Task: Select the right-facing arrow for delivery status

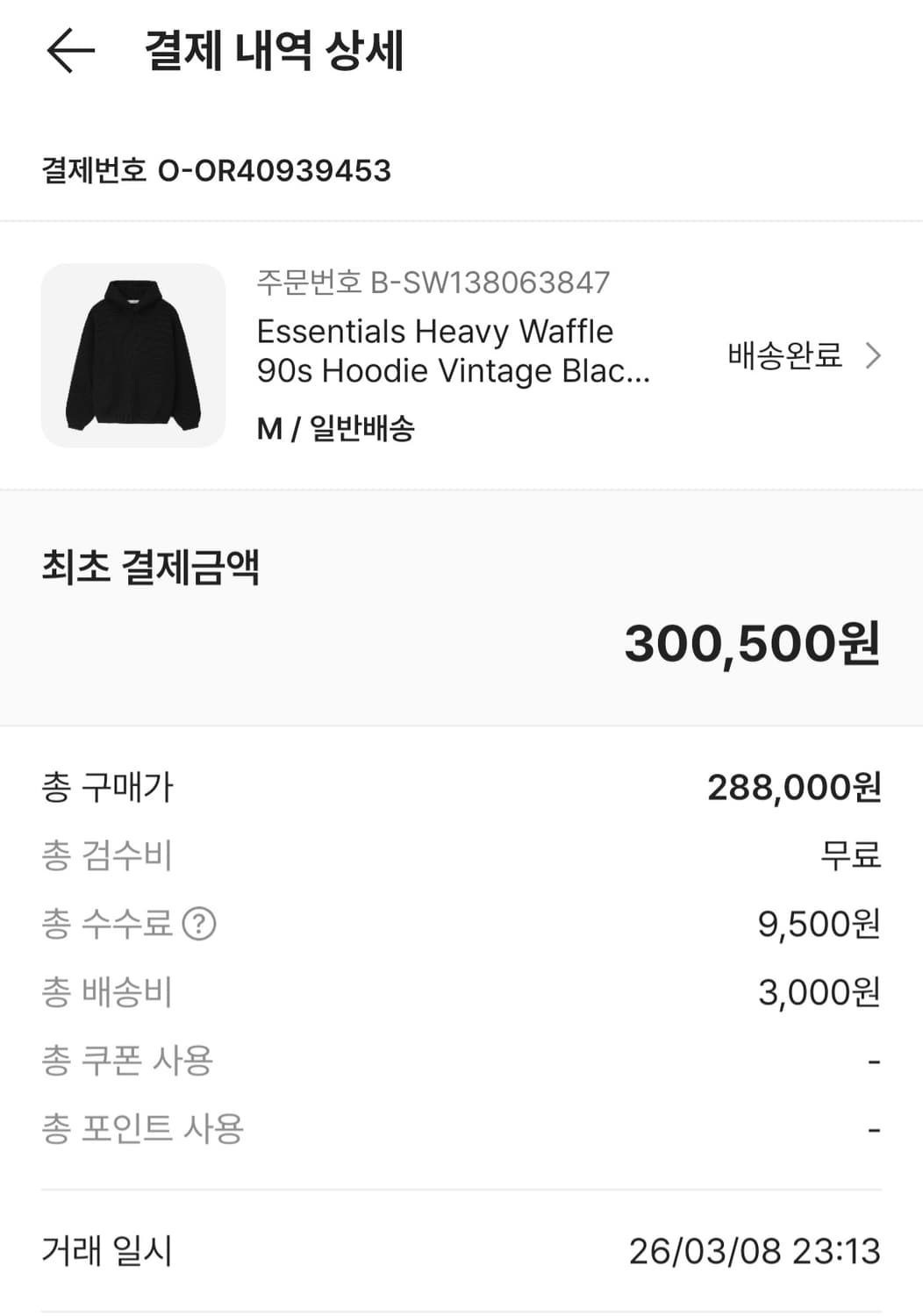Action: point(872,354)
